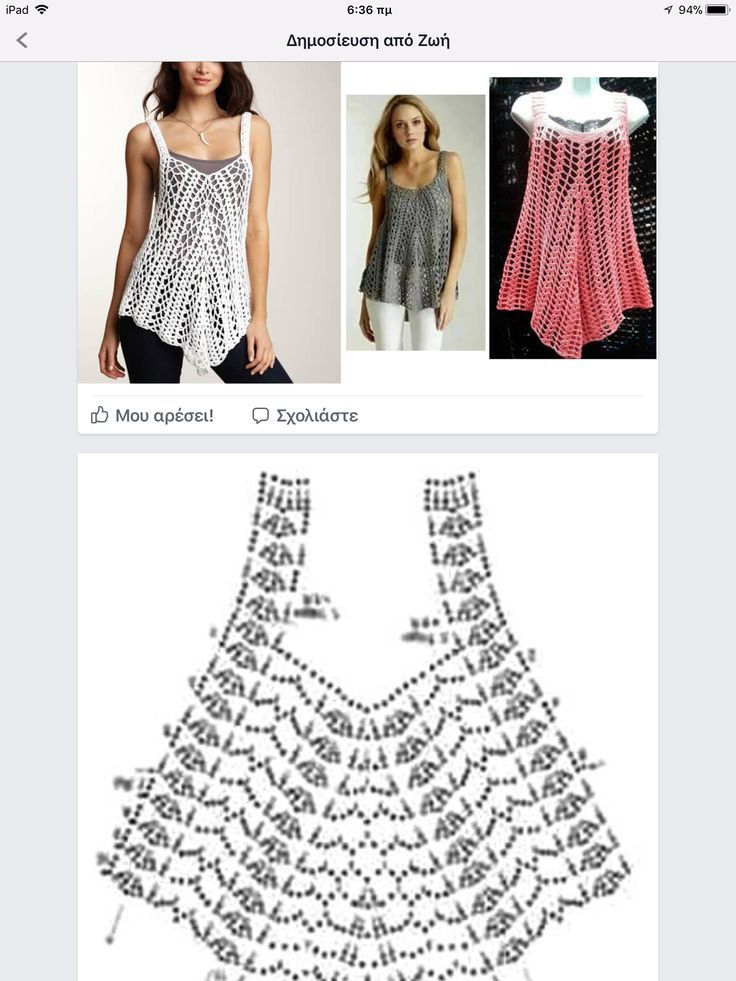Tap Σχολιάστε to comment on the post
Viewport: 736px width, 981px height.
point(305,415)
